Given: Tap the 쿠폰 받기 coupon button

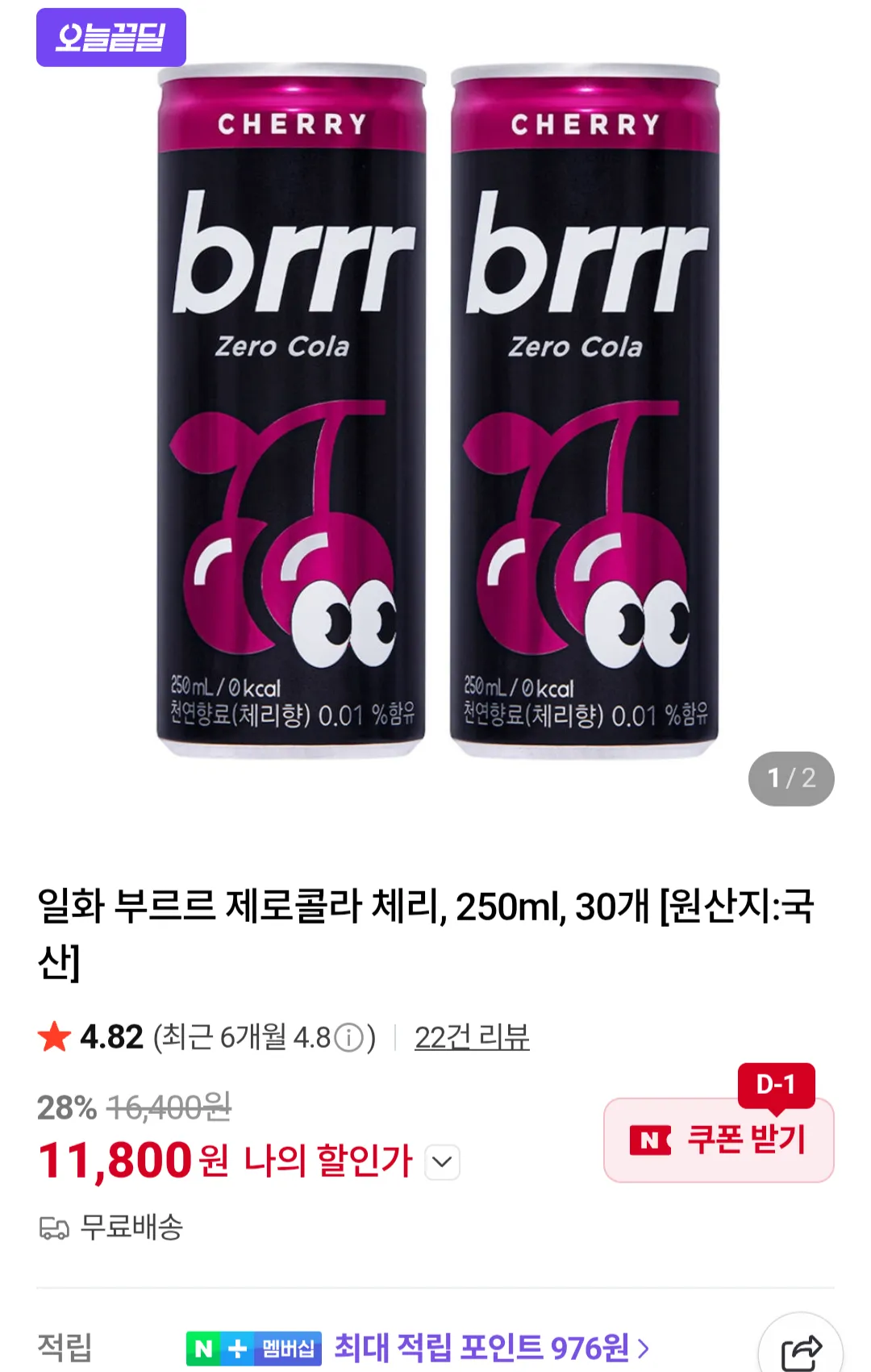Looking at the screenshot, I should point(719,1140).
